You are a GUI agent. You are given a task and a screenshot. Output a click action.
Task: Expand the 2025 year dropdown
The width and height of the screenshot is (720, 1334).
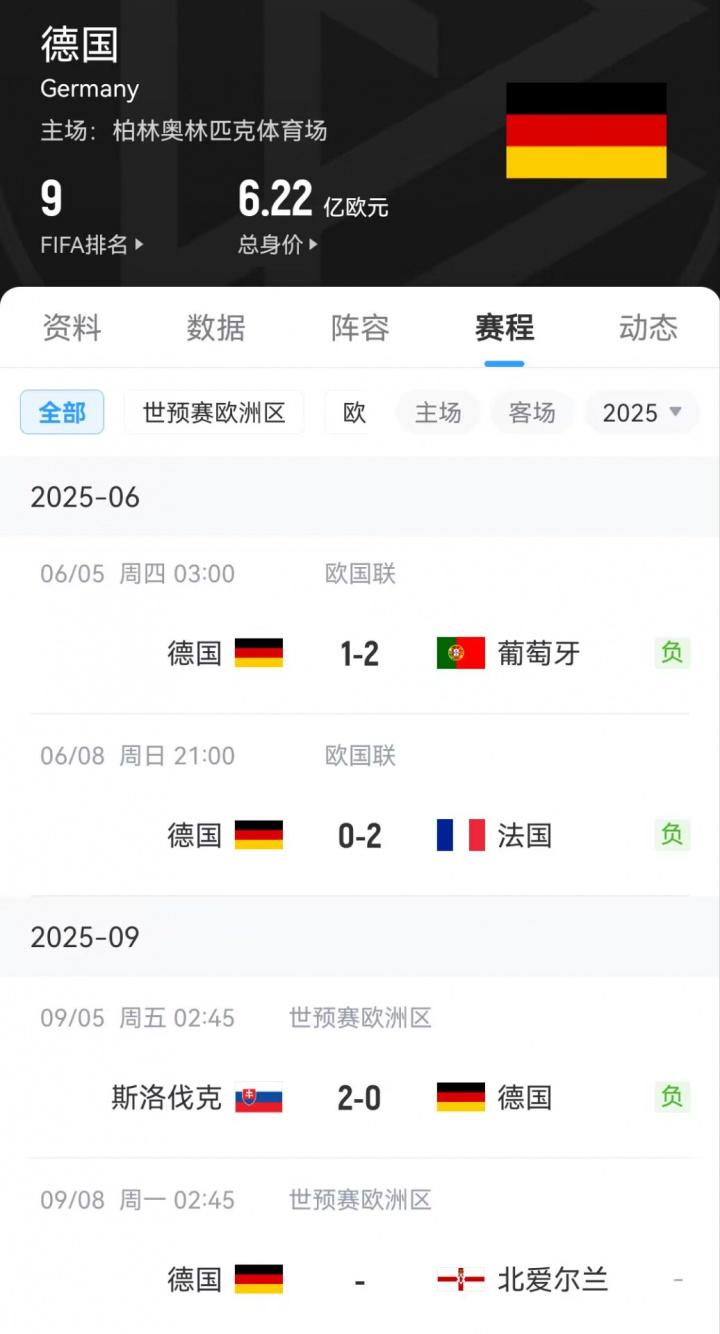(x=642, y=412)
